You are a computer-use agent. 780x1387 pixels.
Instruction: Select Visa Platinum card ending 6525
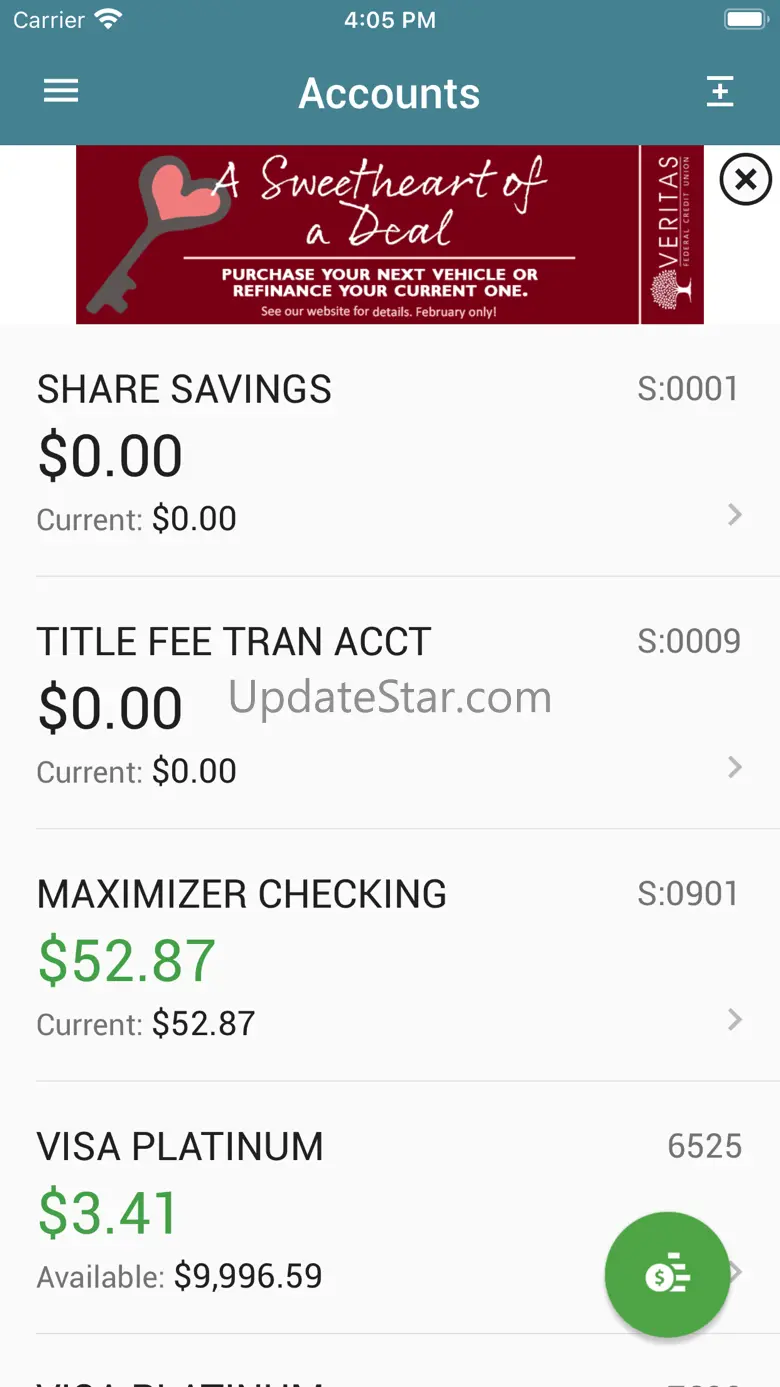pyautogui.click(x=300, y=1208)
